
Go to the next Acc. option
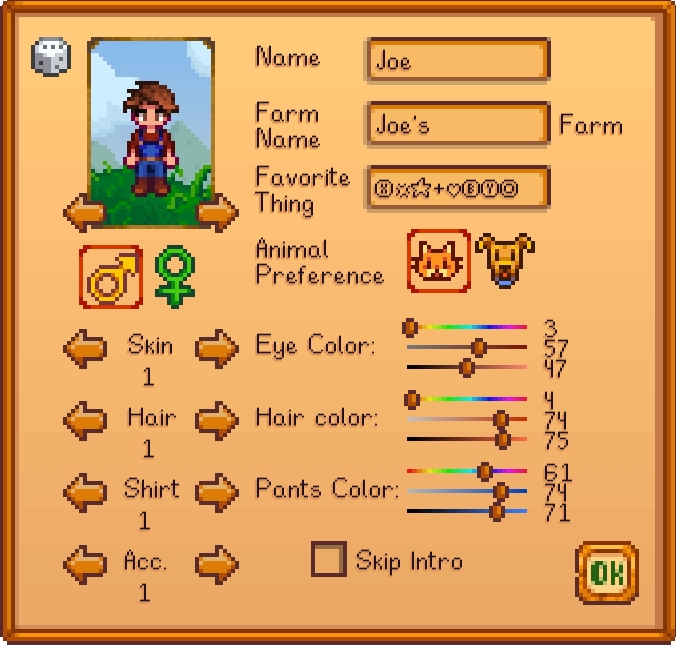[x=216, y=564]
